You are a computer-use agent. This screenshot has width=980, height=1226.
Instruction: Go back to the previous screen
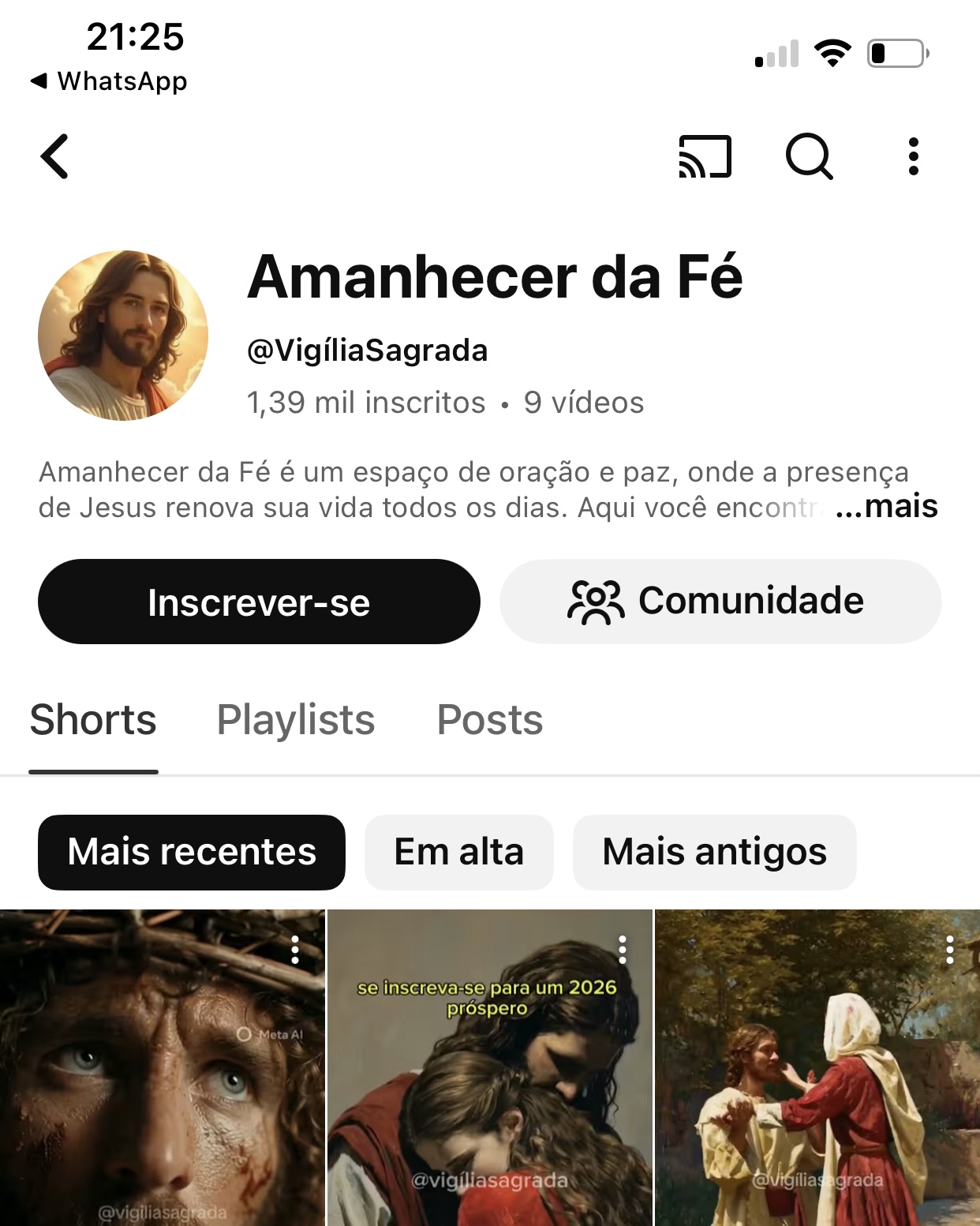(x=55, y=156)
